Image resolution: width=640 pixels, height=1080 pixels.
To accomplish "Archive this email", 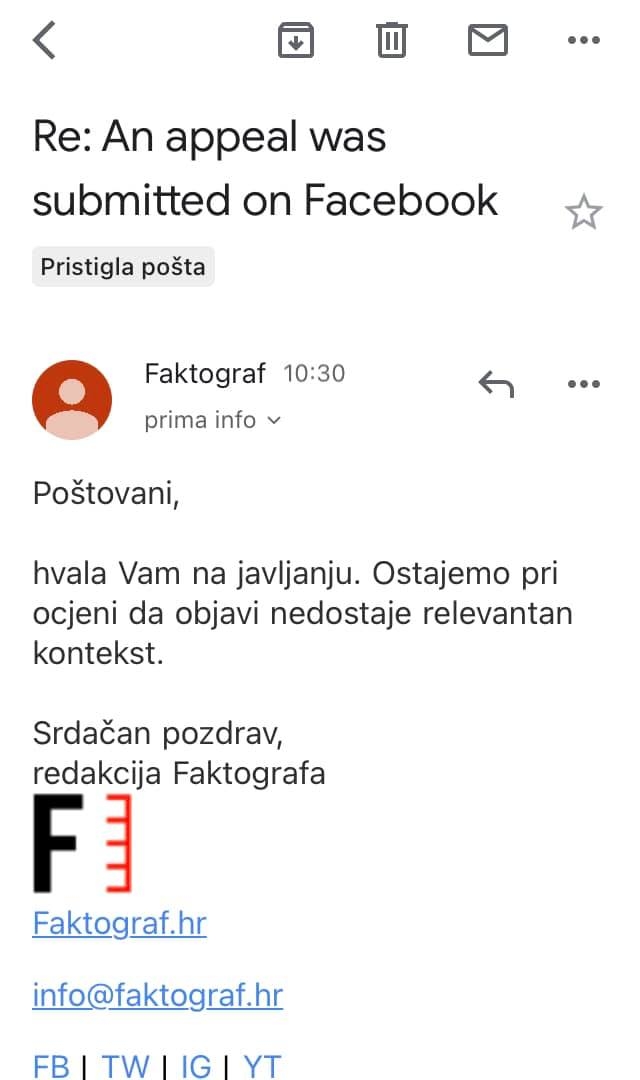I will 296,40.
